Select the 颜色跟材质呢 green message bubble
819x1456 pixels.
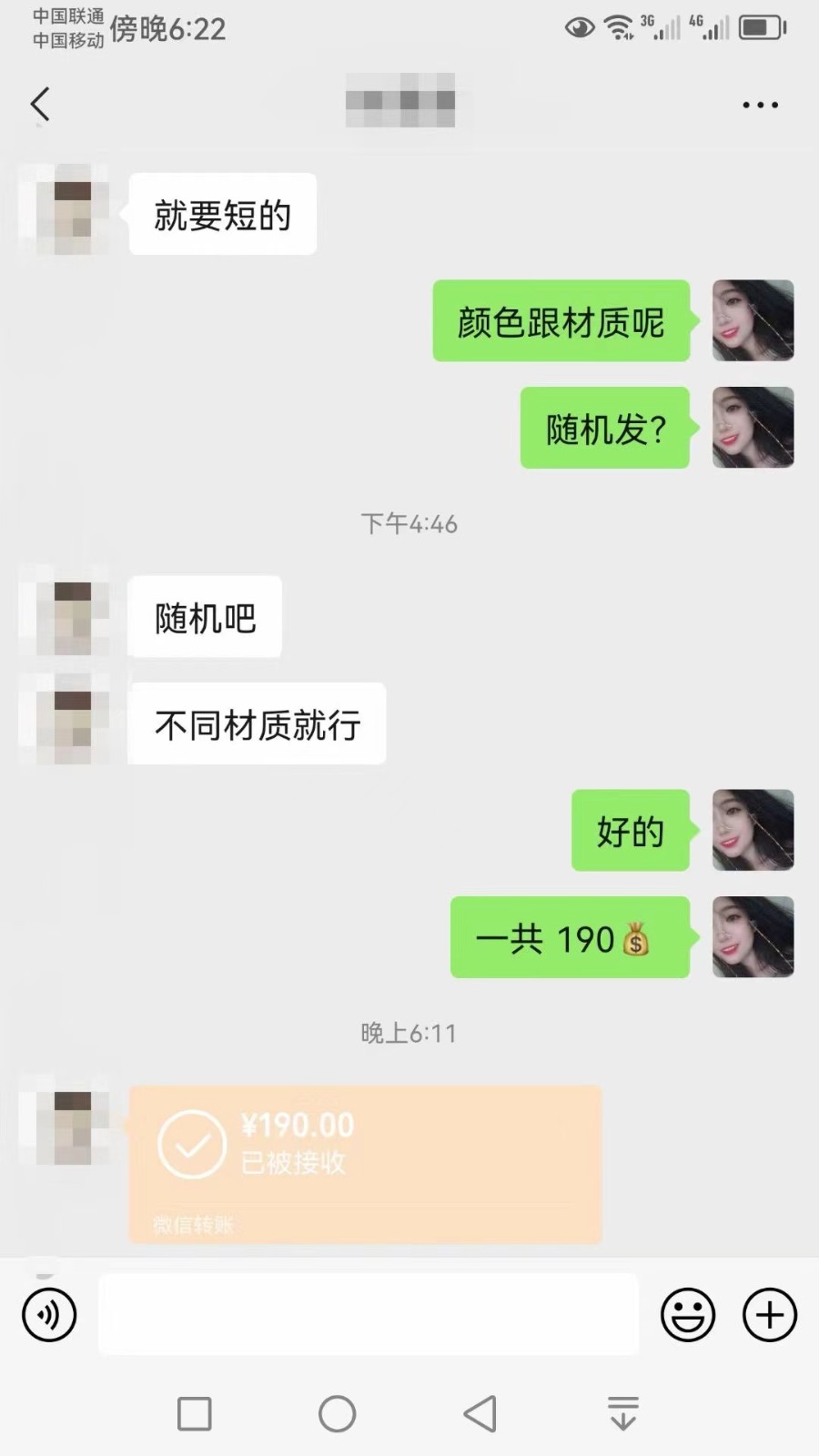pos(561,321)
